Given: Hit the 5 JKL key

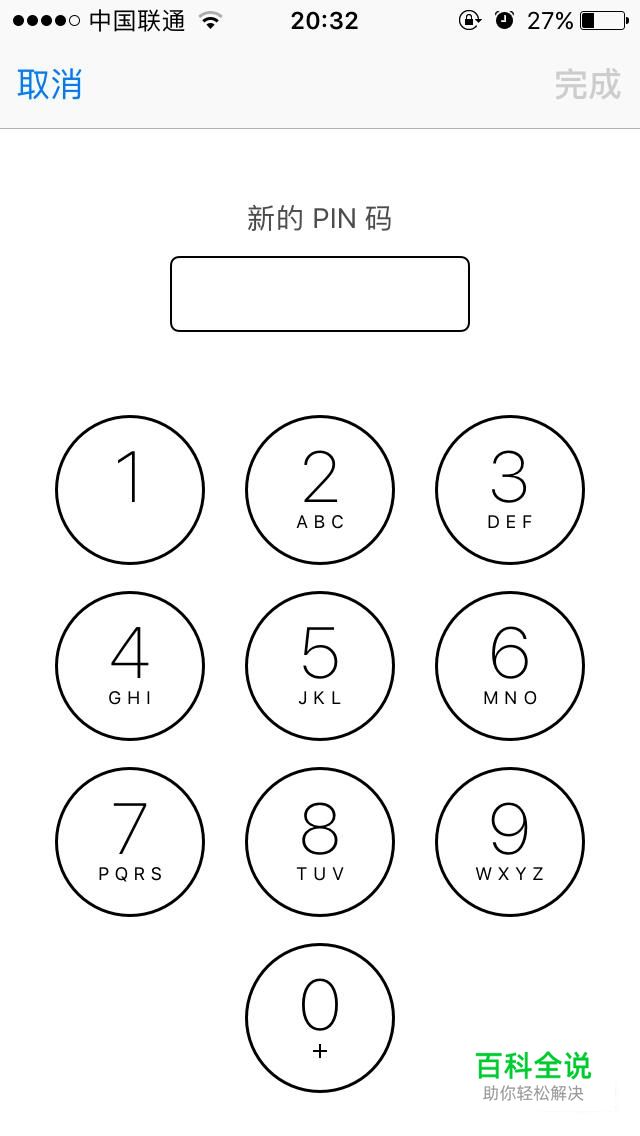Looking at the screenshot, I should [x=320, y=666].
